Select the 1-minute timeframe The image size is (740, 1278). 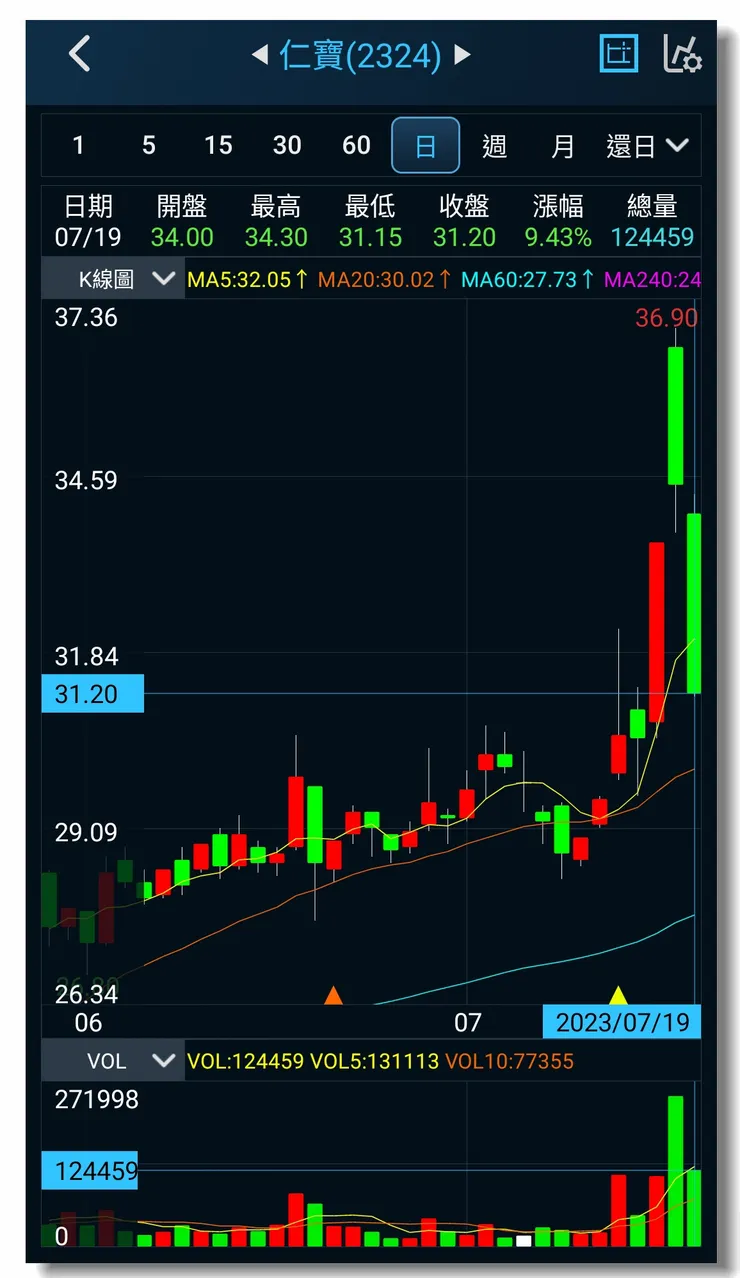coord(78,146)
